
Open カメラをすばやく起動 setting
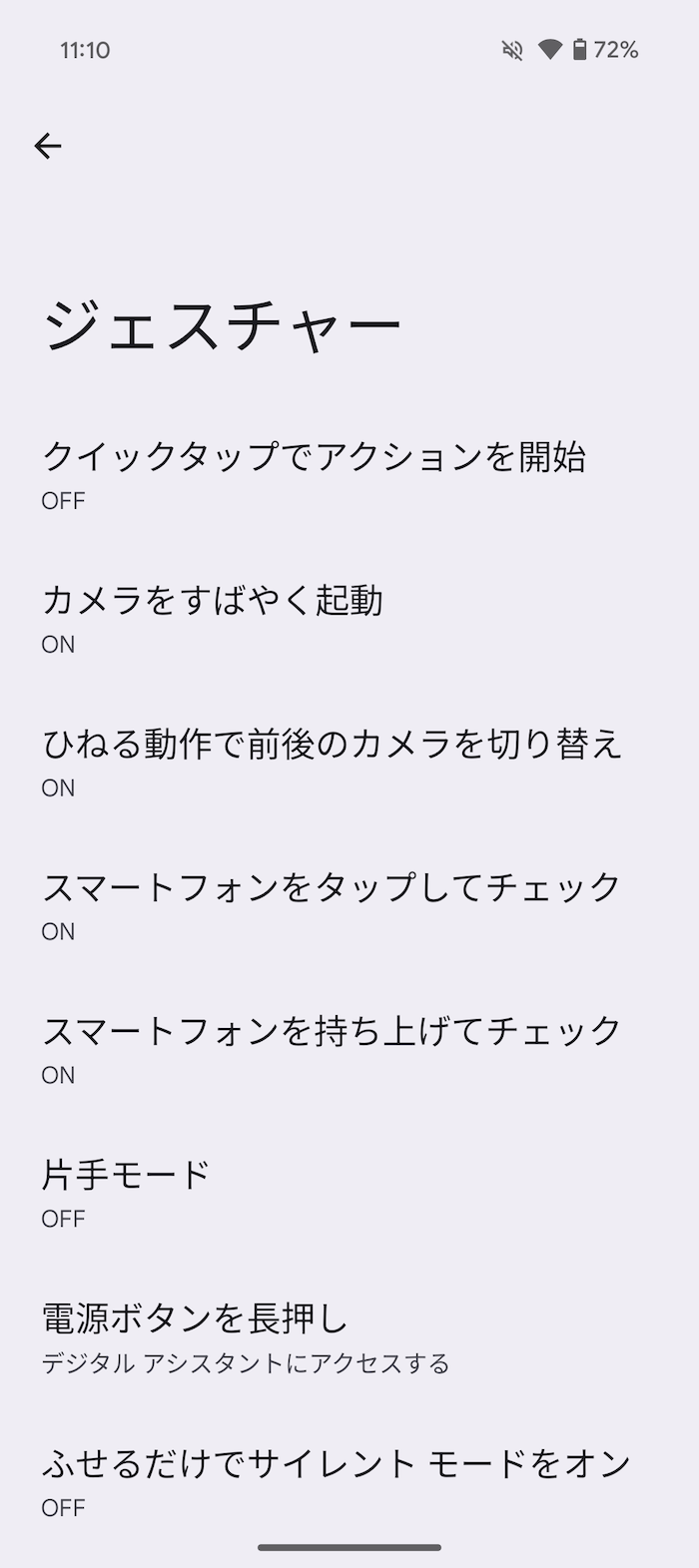click(x=349, y=619)
